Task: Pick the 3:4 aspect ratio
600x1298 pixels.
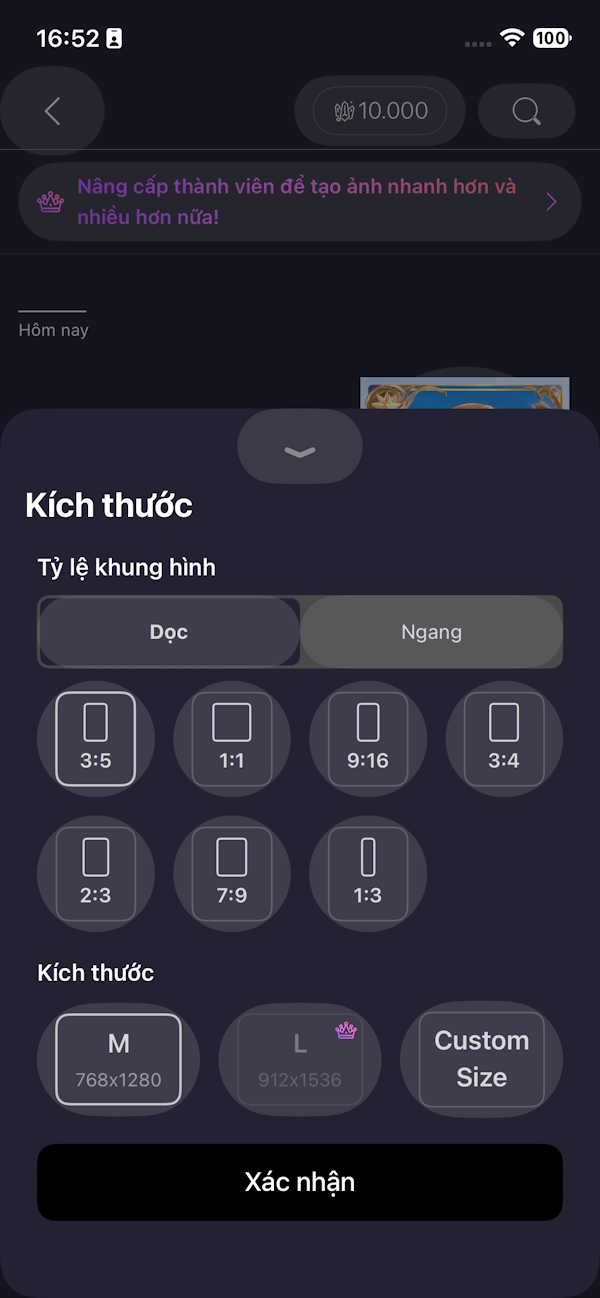Action: coord(504,739)
